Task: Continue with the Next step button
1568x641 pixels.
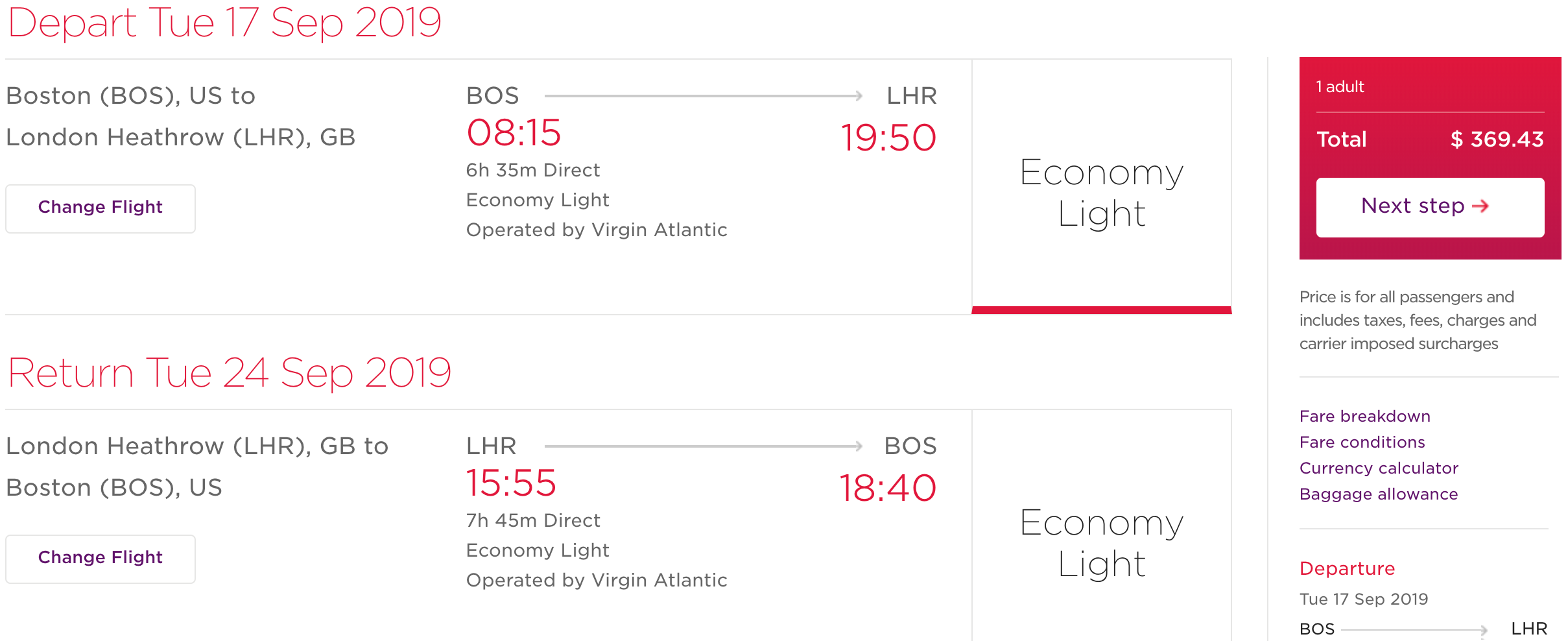Action: coord(1430,206)
